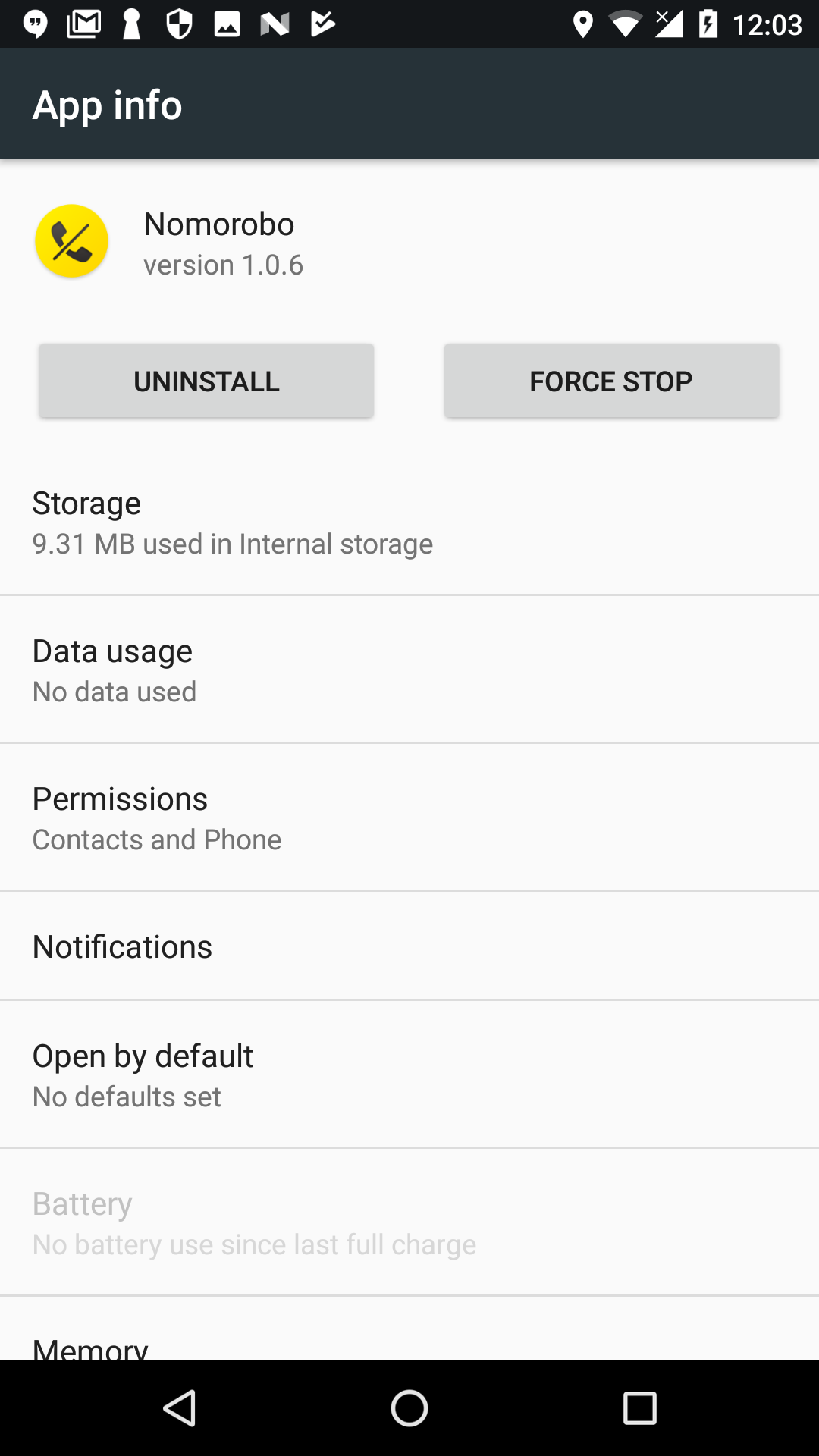View Data usage settings
The width and height of the screenshot is (819, 1456).
[x=409, y=670]
